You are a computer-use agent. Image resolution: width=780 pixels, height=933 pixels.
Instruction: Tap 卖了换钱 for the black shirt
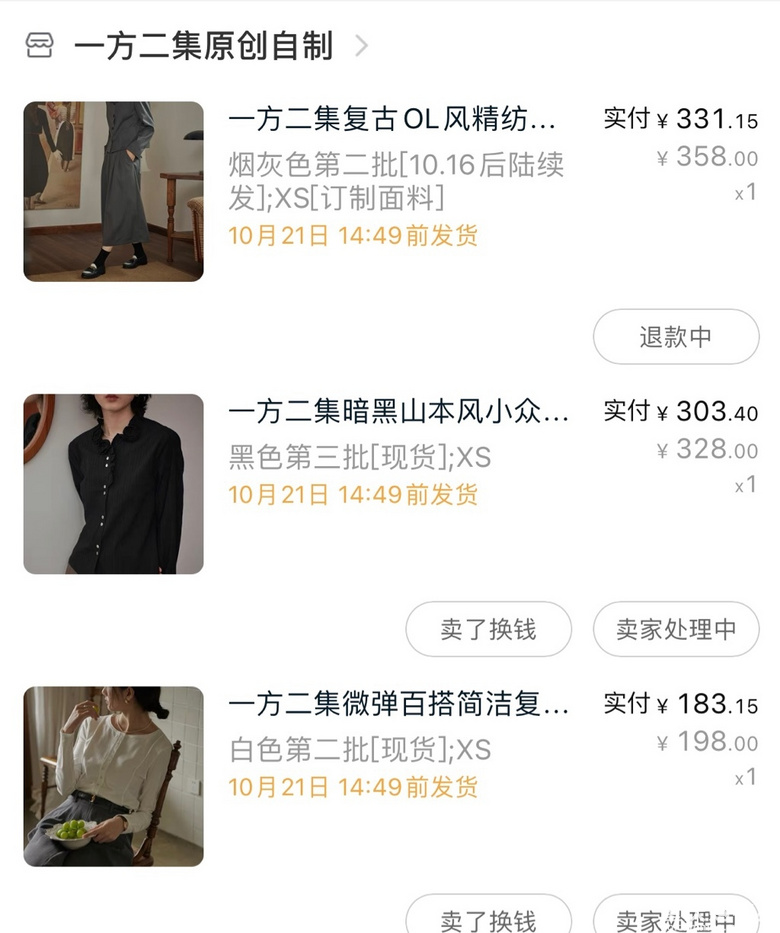point(488,629)
